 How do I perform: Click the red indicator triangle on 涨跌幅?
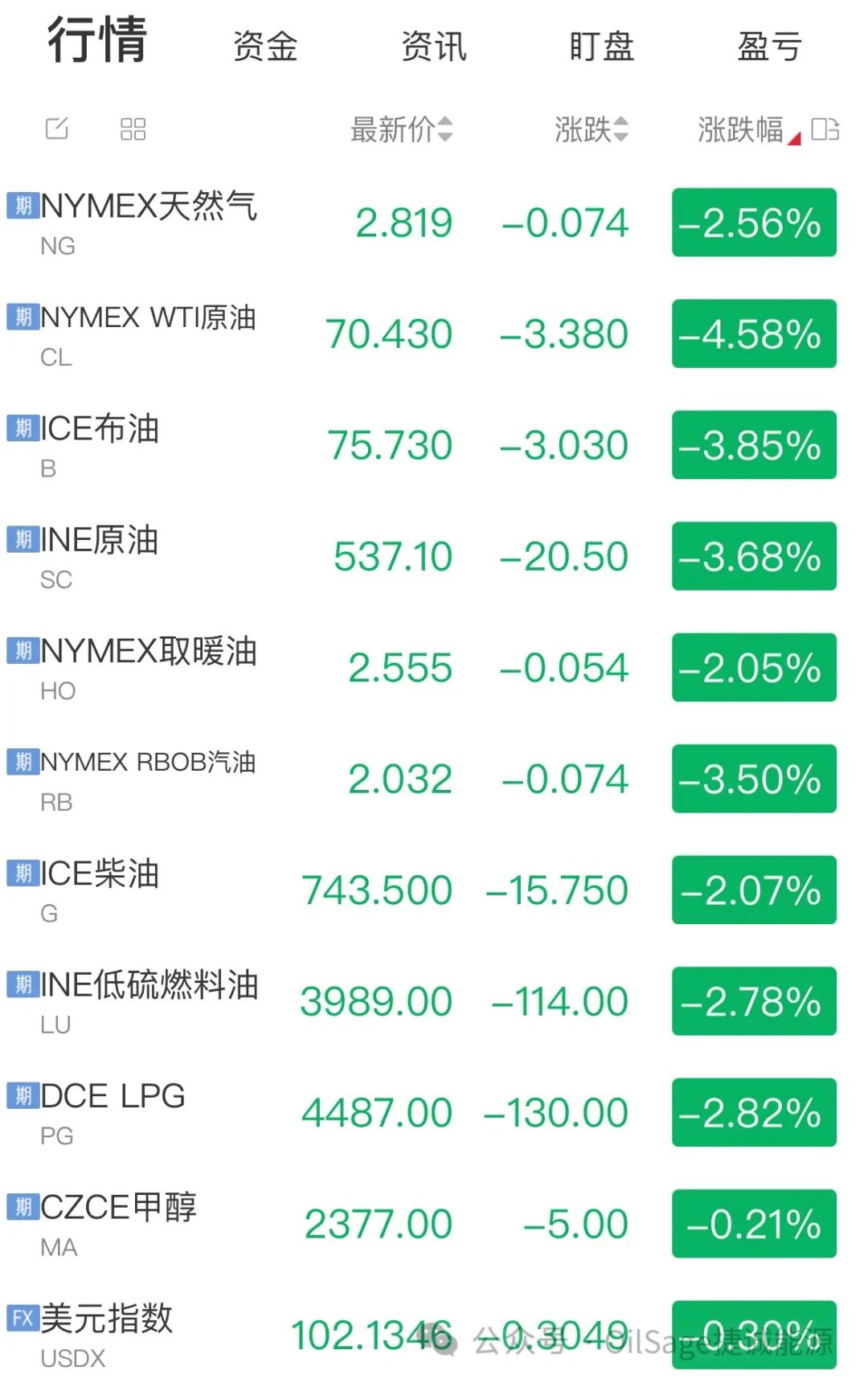click(x=796, y=138)
